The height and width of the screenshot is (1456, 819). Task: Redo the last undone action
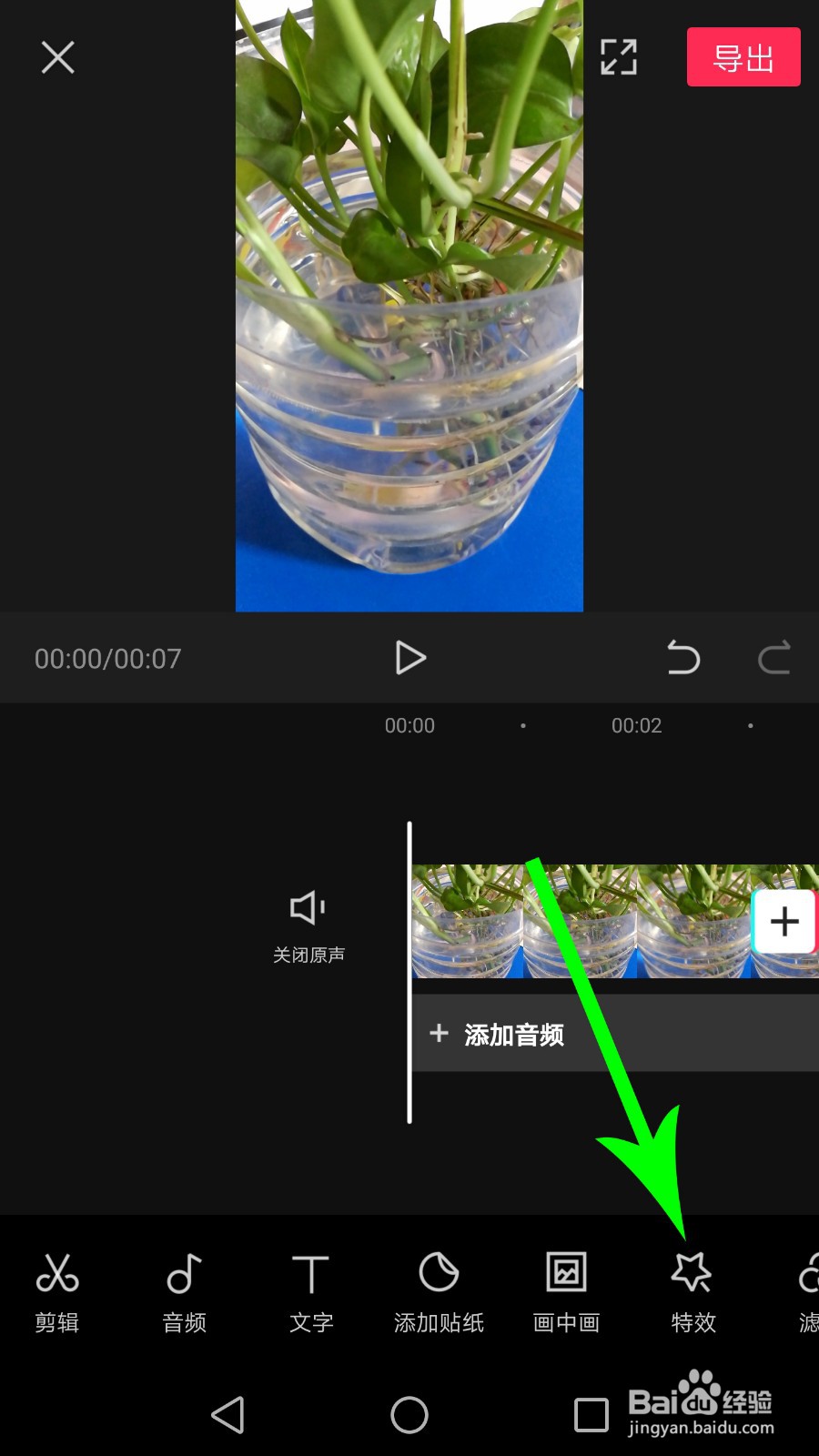(x=774, y=658)
